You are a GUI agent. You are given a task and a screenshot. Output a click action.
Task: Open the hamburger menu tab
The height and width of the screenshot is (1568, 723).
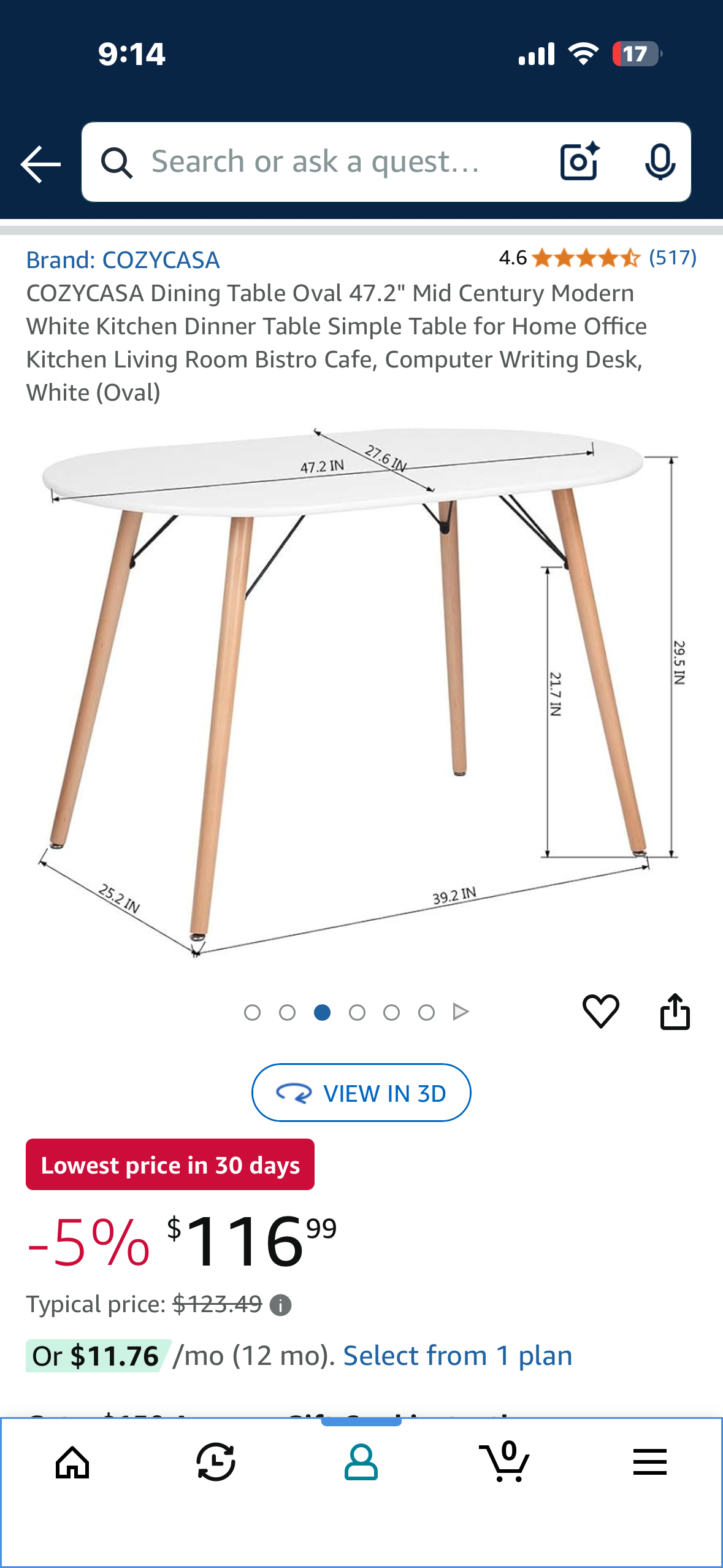pyautogui.click(x=649, y=1462)
